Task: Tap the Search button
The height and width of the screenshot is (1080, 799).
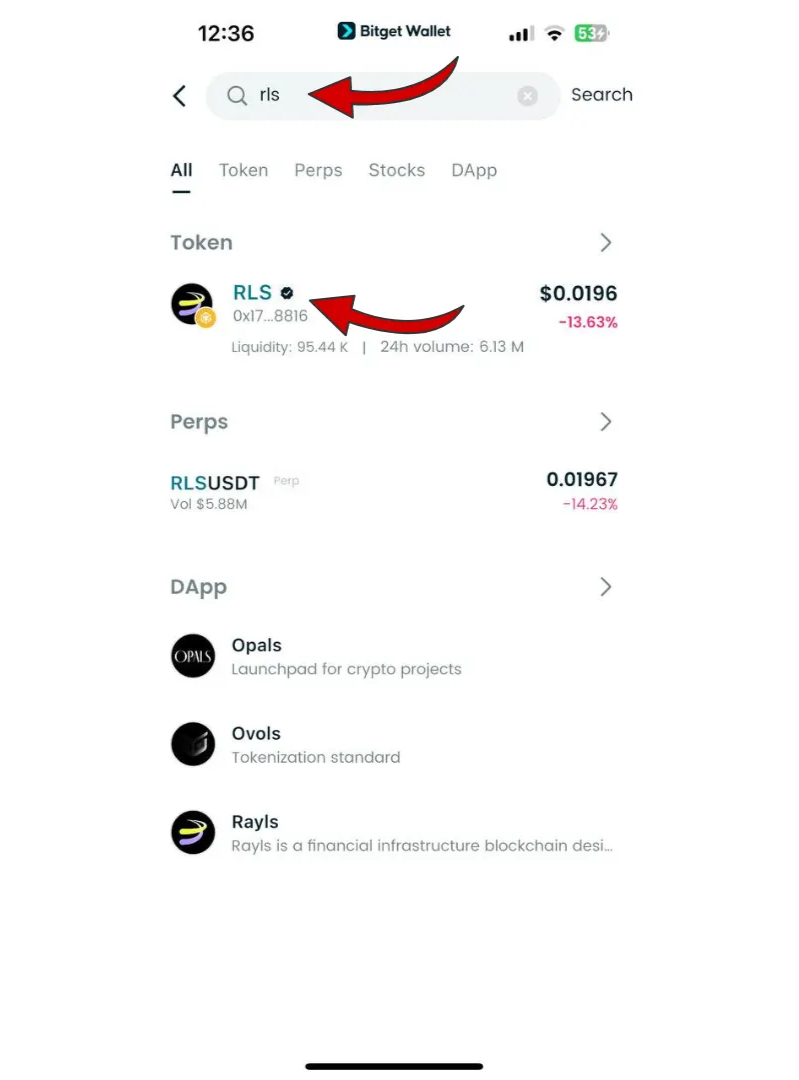Action: (x=601, y=95)
